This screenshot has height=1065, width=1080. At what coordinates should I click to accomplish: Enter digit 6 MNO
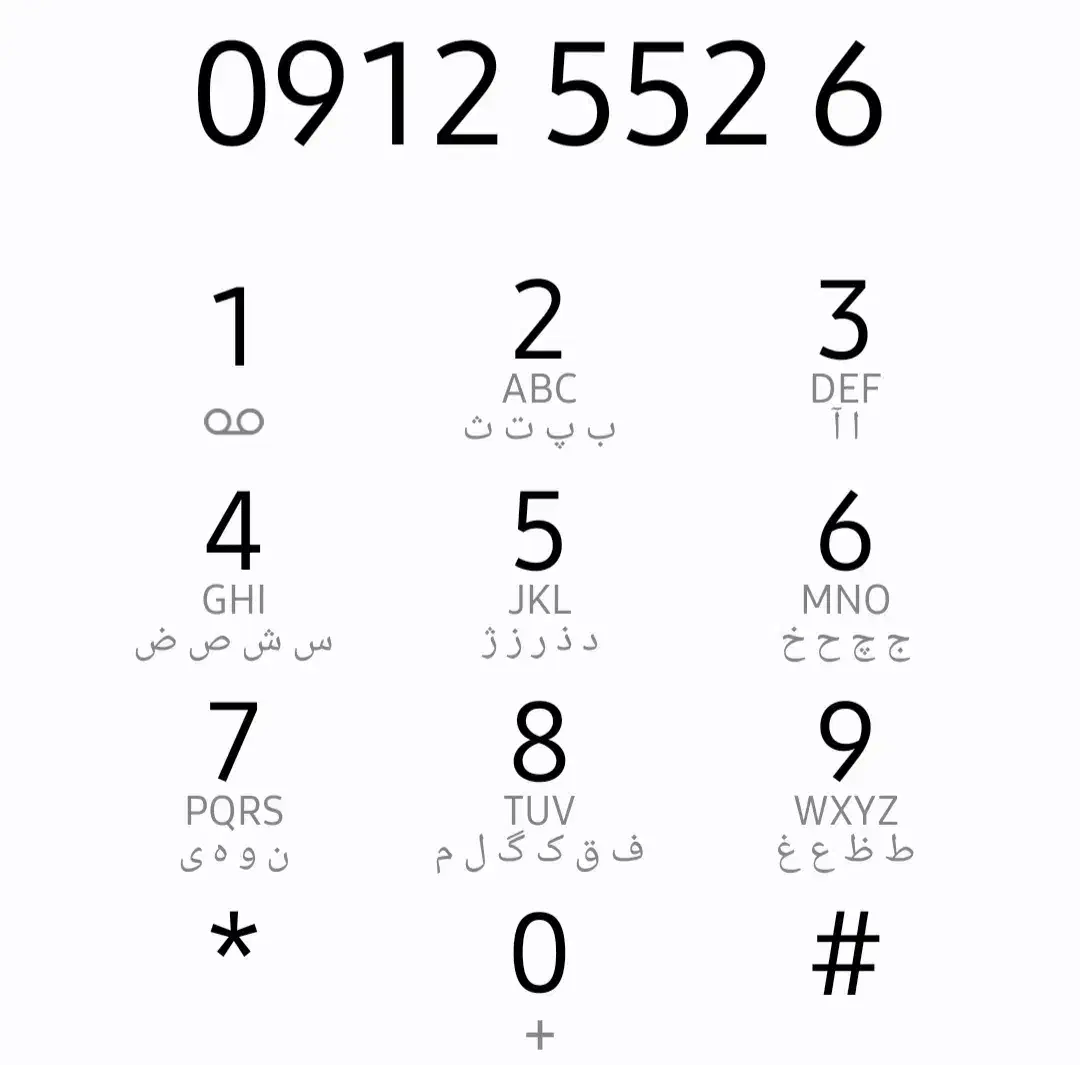tap(845, 575)
